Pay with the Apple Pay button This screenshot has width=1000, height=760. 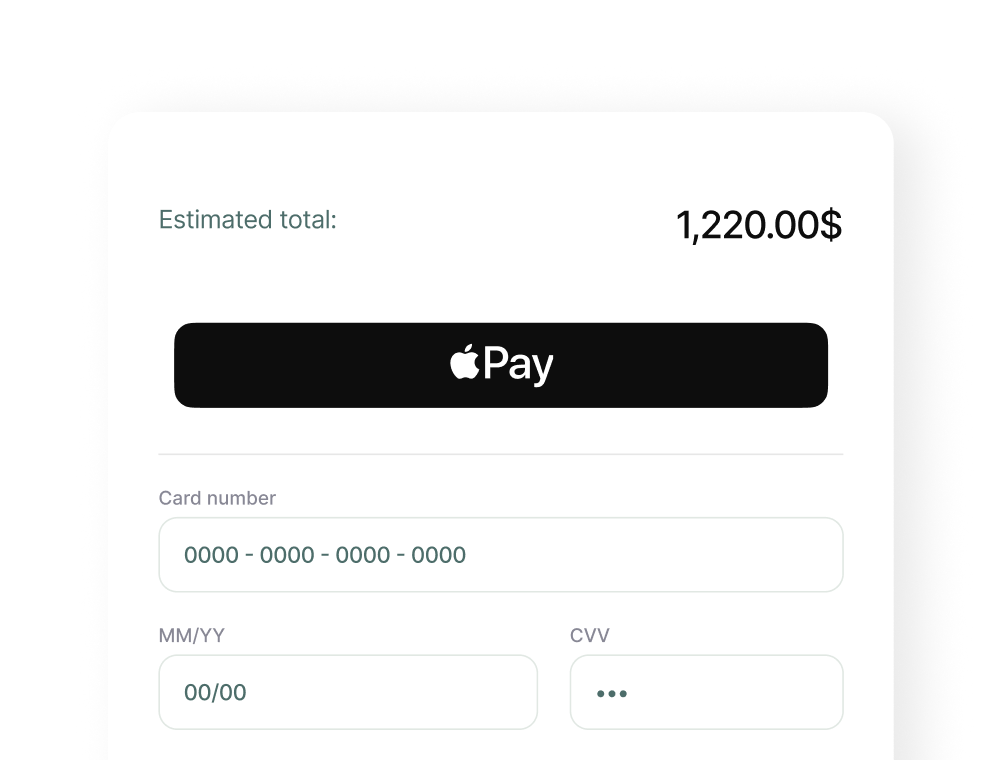click(500, 365)
